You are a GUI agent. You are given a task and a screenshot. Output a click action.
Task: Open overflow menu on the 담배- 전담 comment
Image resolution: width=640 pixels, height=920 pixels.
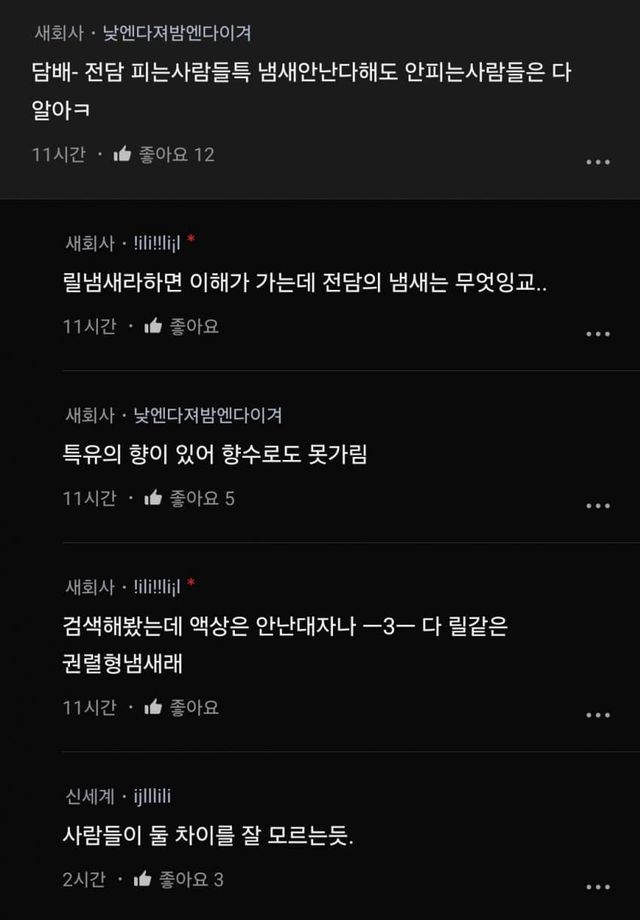[x=597, y=162]
